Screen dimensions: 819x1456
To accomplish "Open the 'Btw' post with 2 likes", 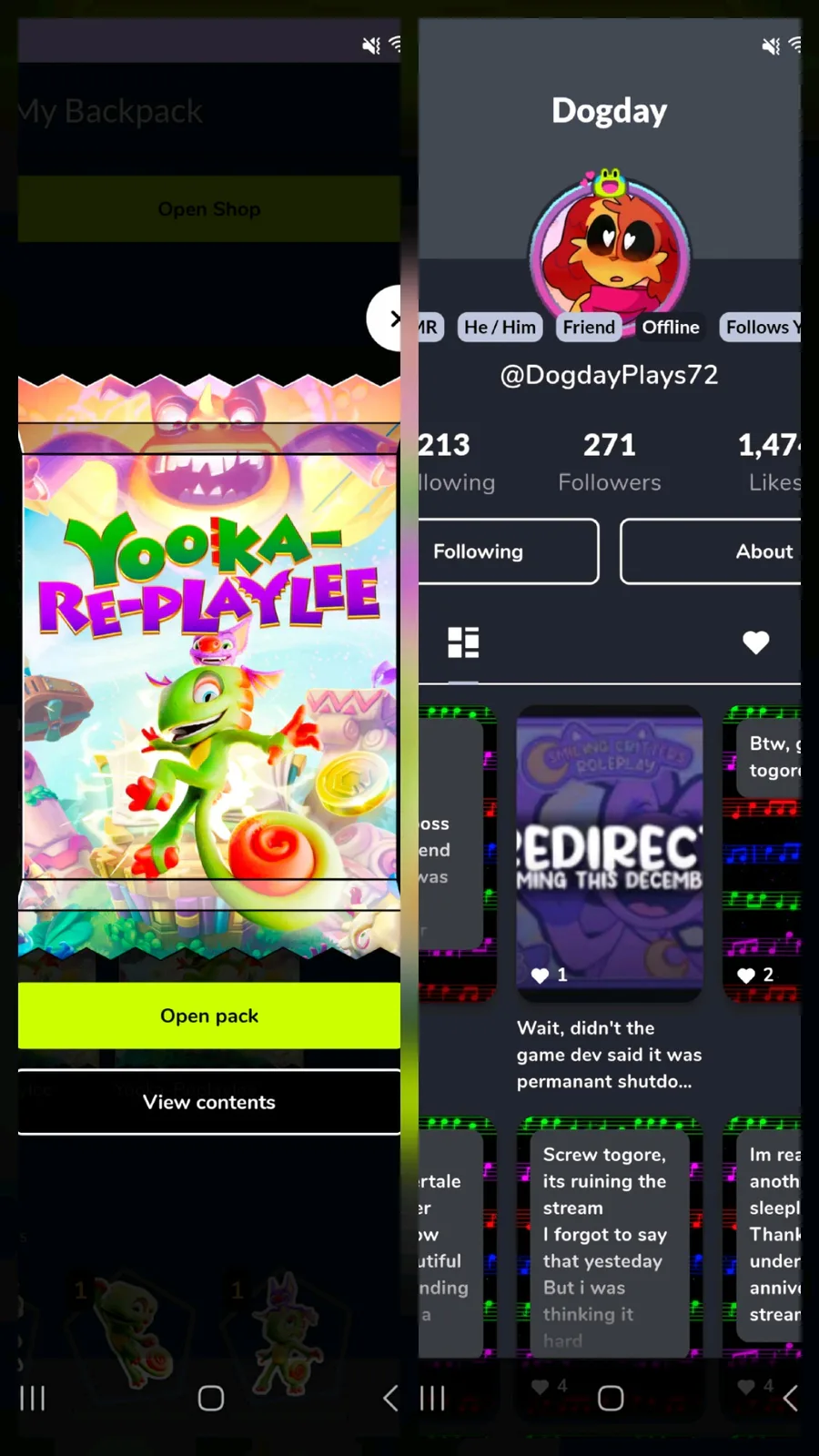I will (764, 851).
